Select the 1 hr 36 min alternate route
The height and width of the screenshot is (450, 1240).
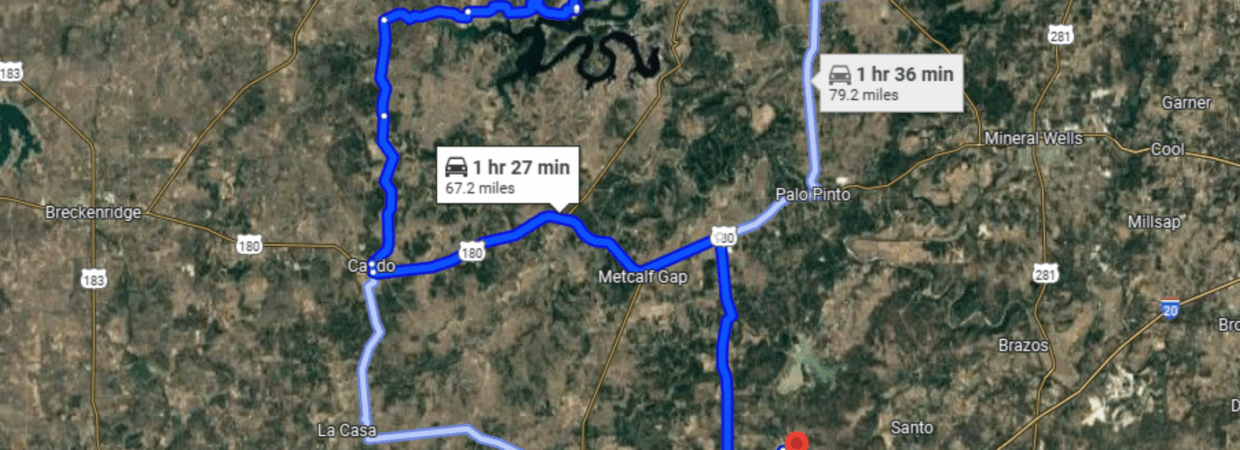(x=891, y=83)
